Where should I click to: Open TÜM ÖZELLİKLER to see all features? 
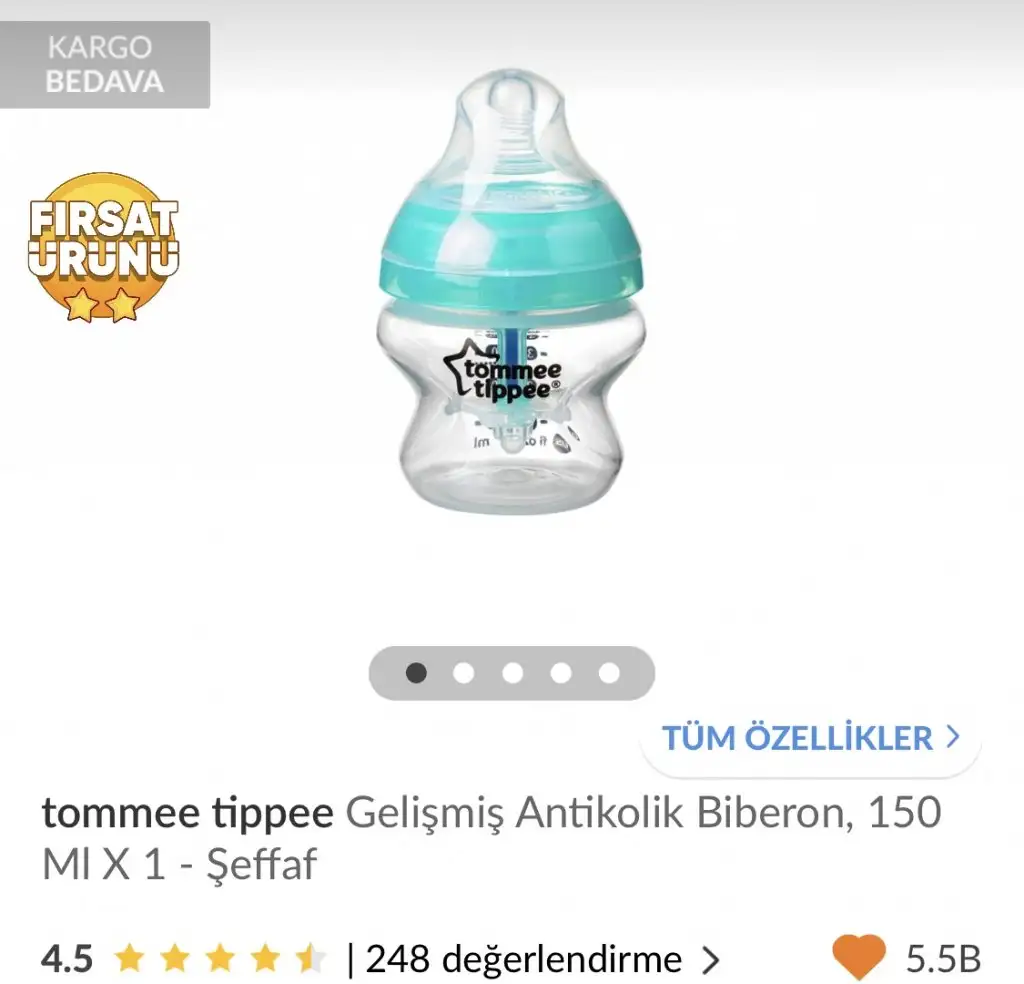(x=810, y=739)
